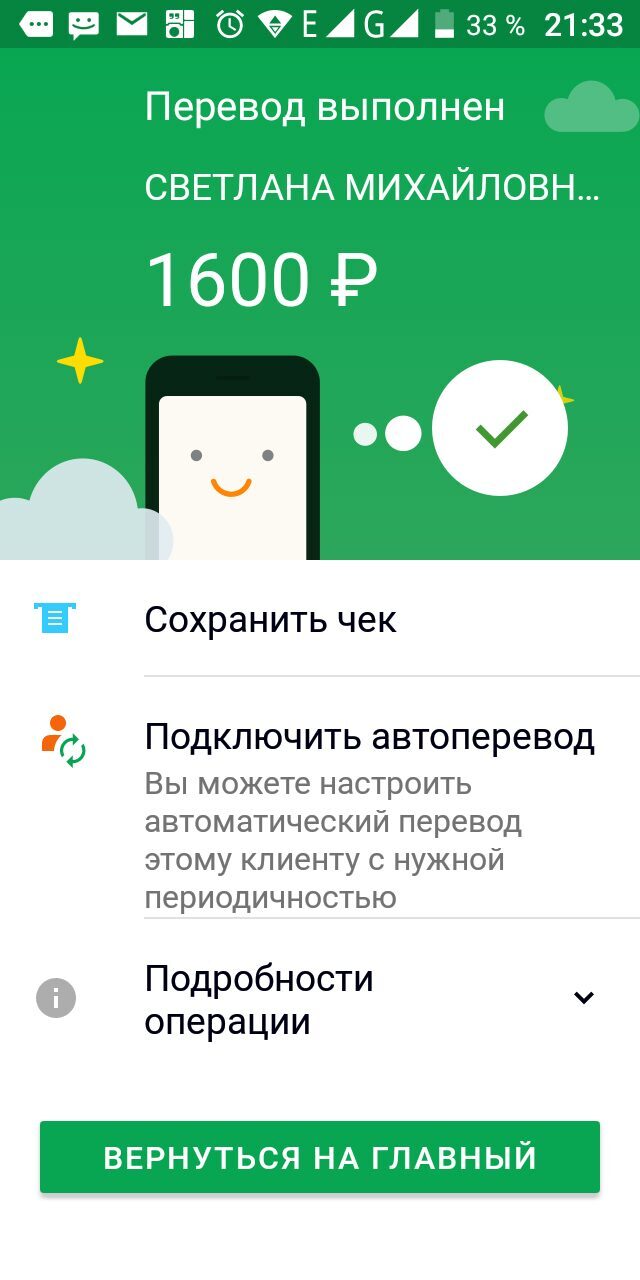Open Подключить автоперевод to set up autopayment

tap(369, 738)
